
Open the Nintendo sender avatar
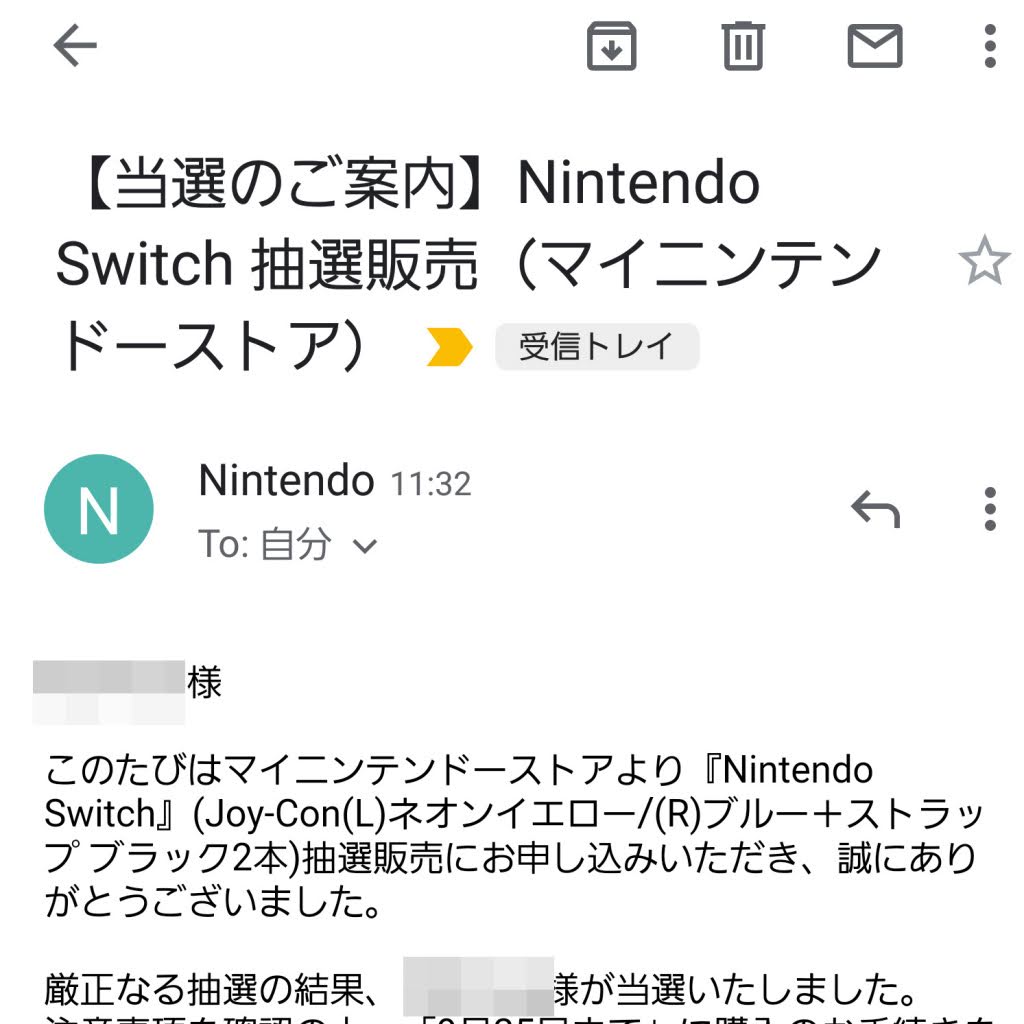[x=98, y=509]
